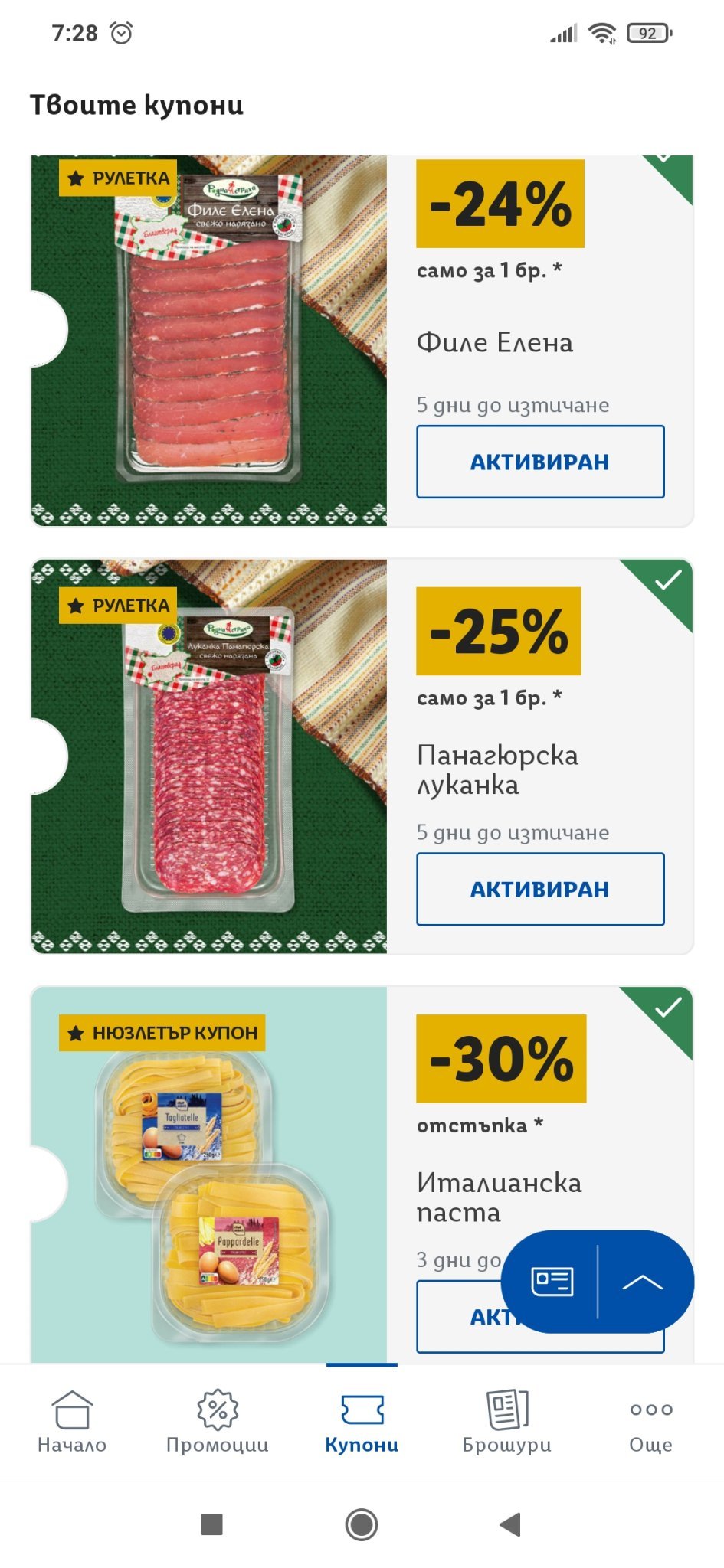724x1568 pixels.
Task: Select the Купони tab
Action: (x=362, y=1423)
